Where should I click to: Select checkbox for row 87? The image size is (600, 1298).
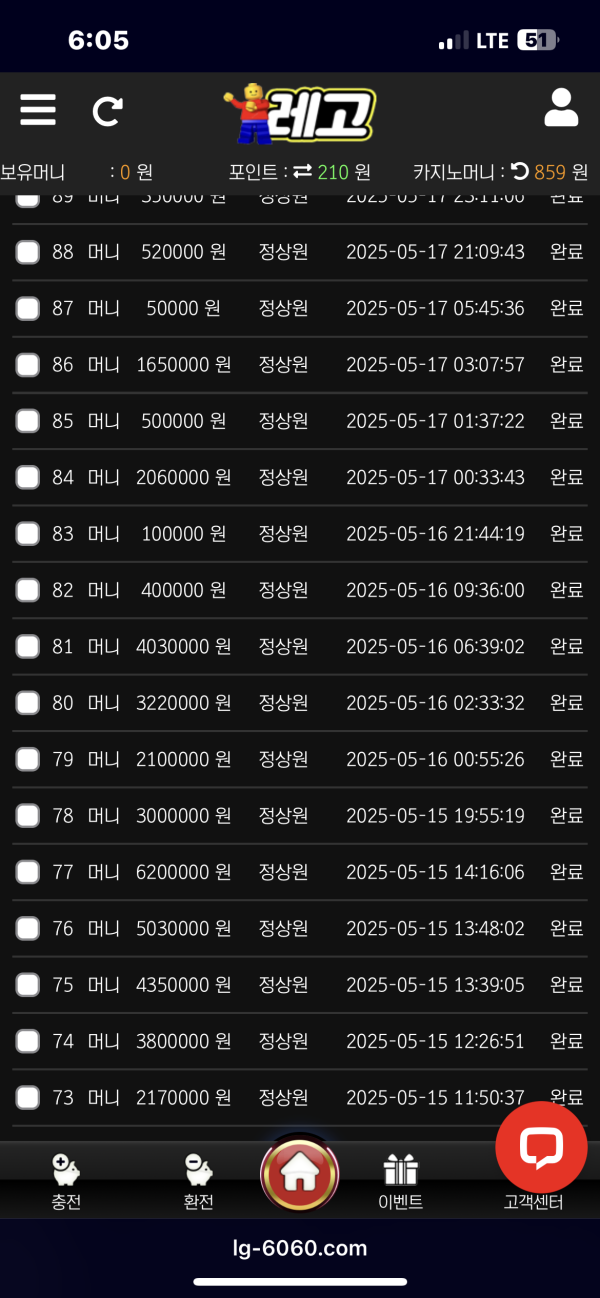(x=28, y=308)
